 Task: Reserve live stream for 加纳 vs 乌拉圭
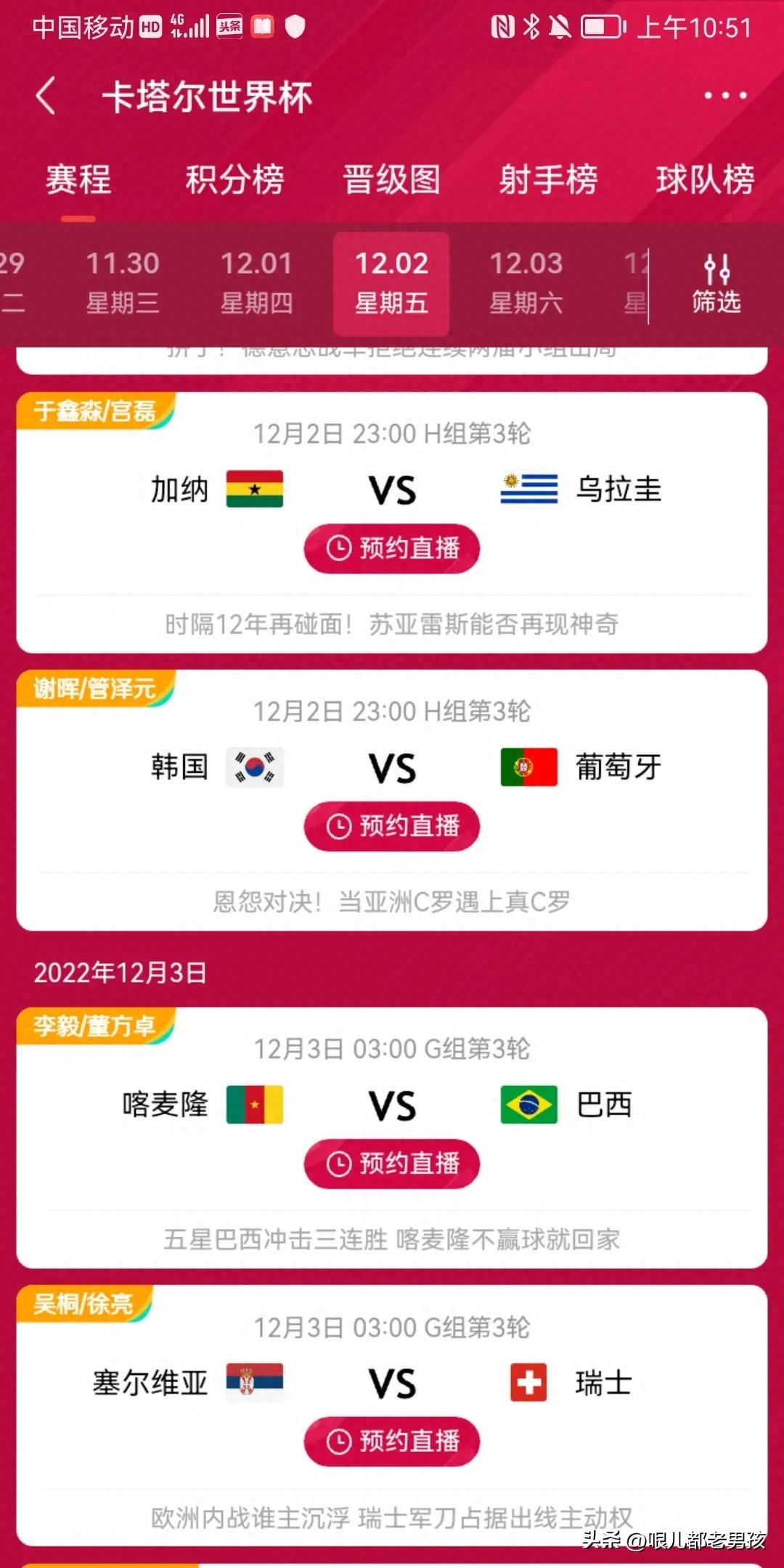392,548
